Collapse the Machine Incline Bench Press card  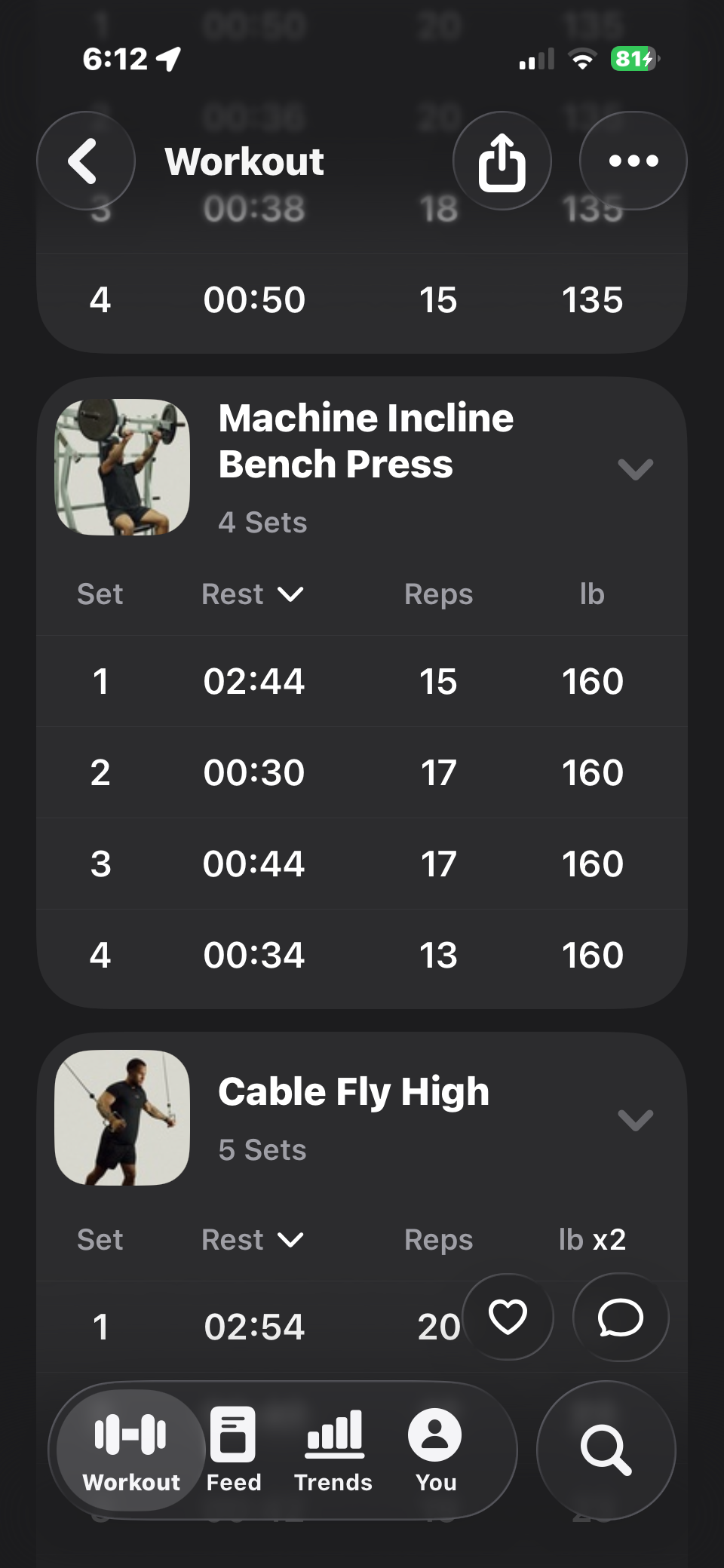pos(635,469)
